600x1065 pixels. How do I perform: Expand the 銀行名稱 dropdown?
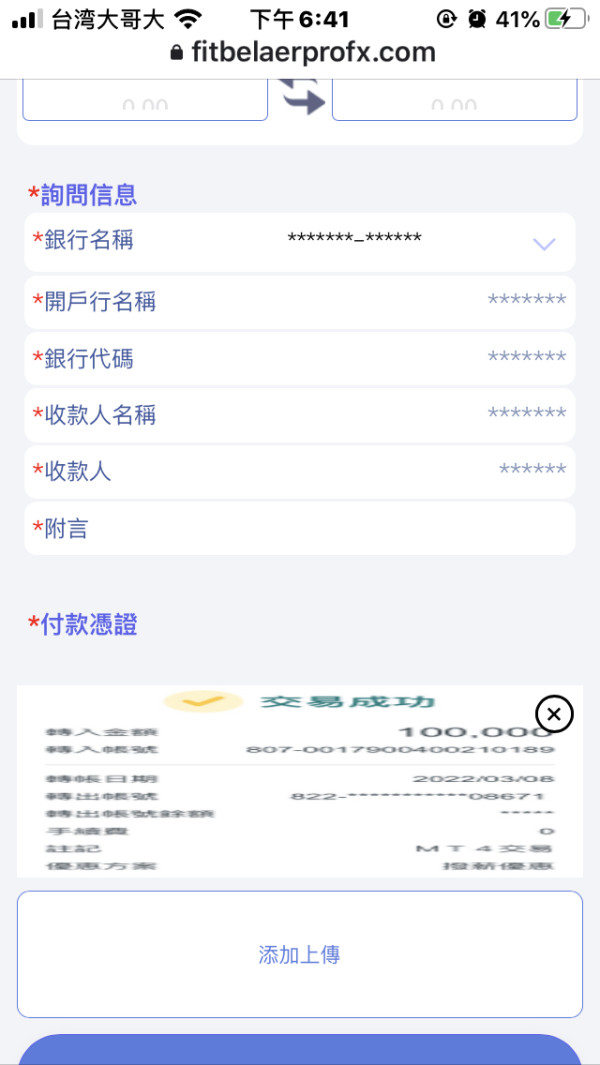point(544,243)
